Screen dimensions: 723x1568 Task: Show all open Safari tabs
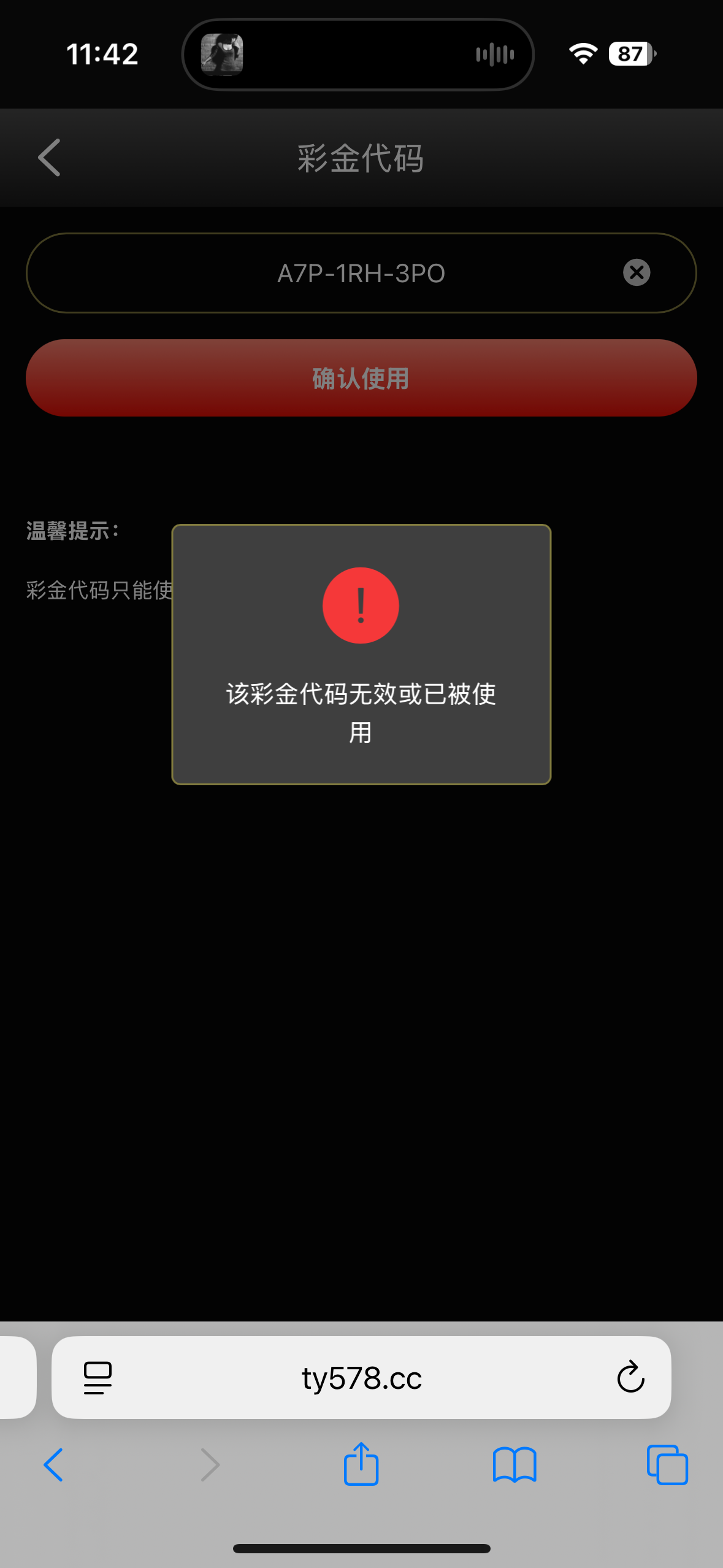667,1465
